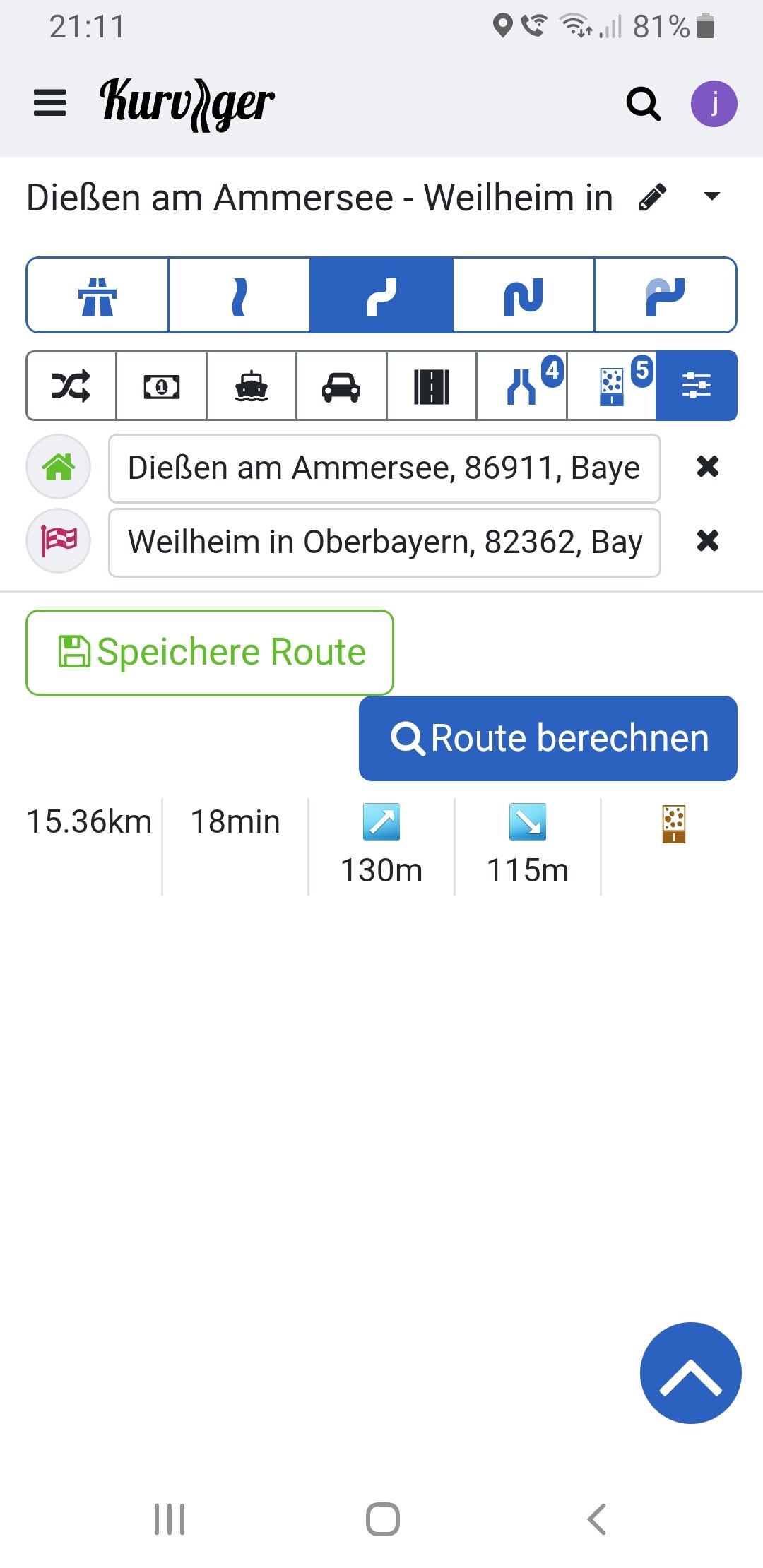Select the extra curvy routing profile
The height and width of the screenshot is (1568, 763).
[524, 295]
